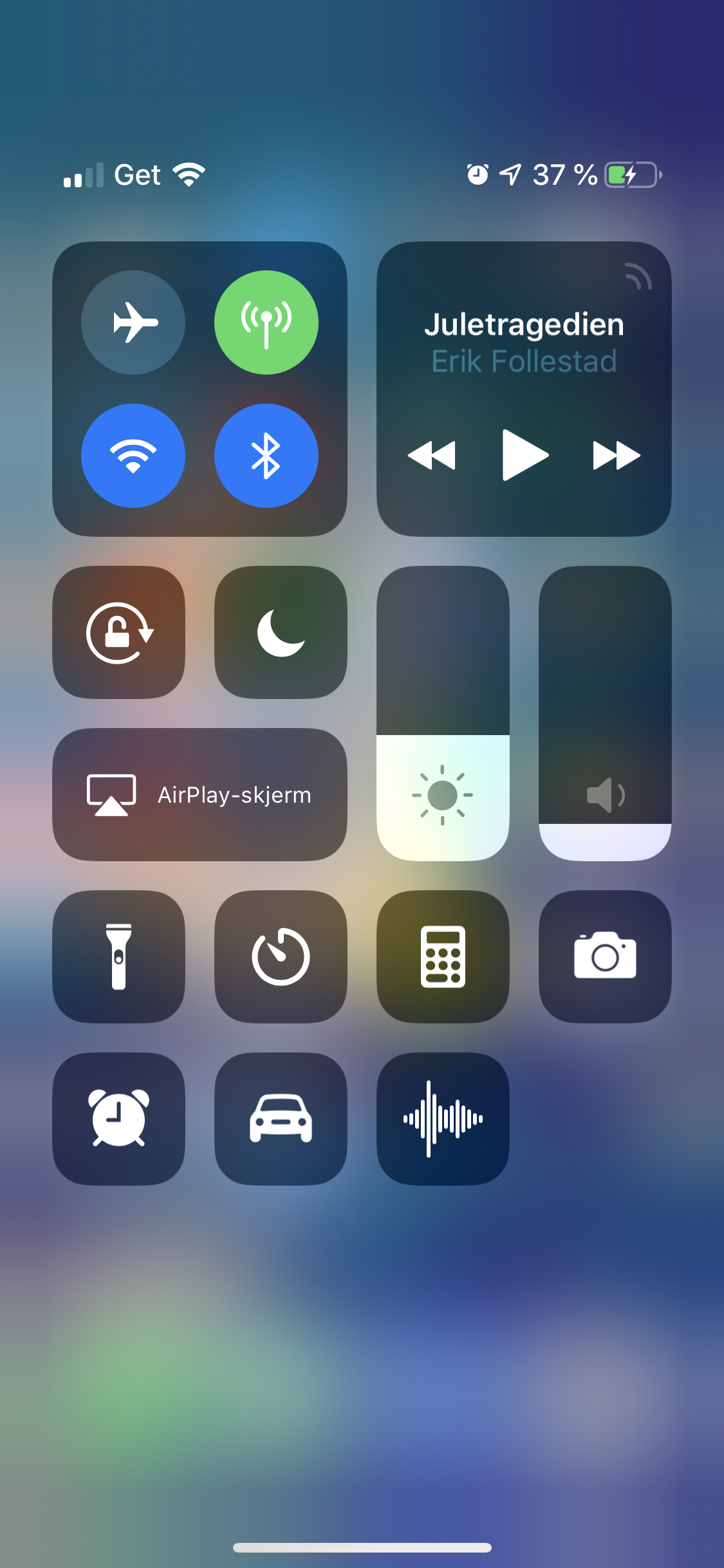Open the camera
The height and width of the screenshot is (1568, 724).
click(605, 957)
